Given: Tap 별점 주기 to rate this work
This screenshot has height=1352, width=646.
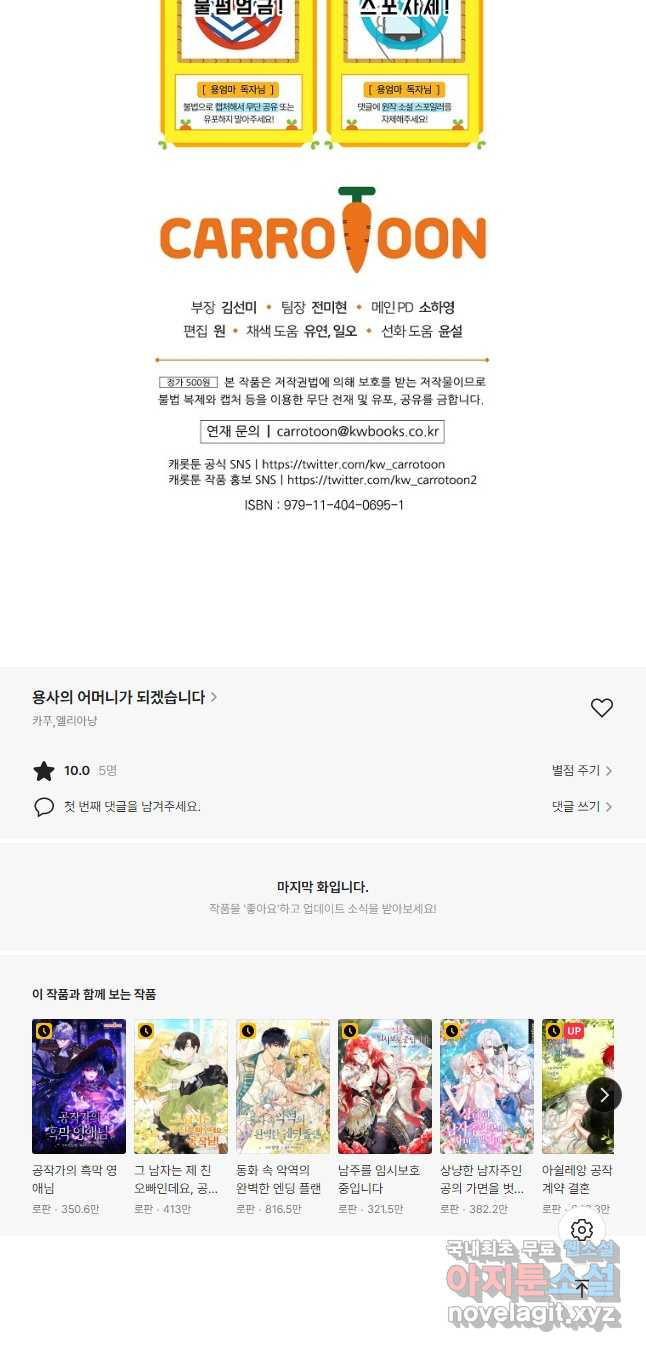Looking at the screenshot, I should (x=581, y=770).
